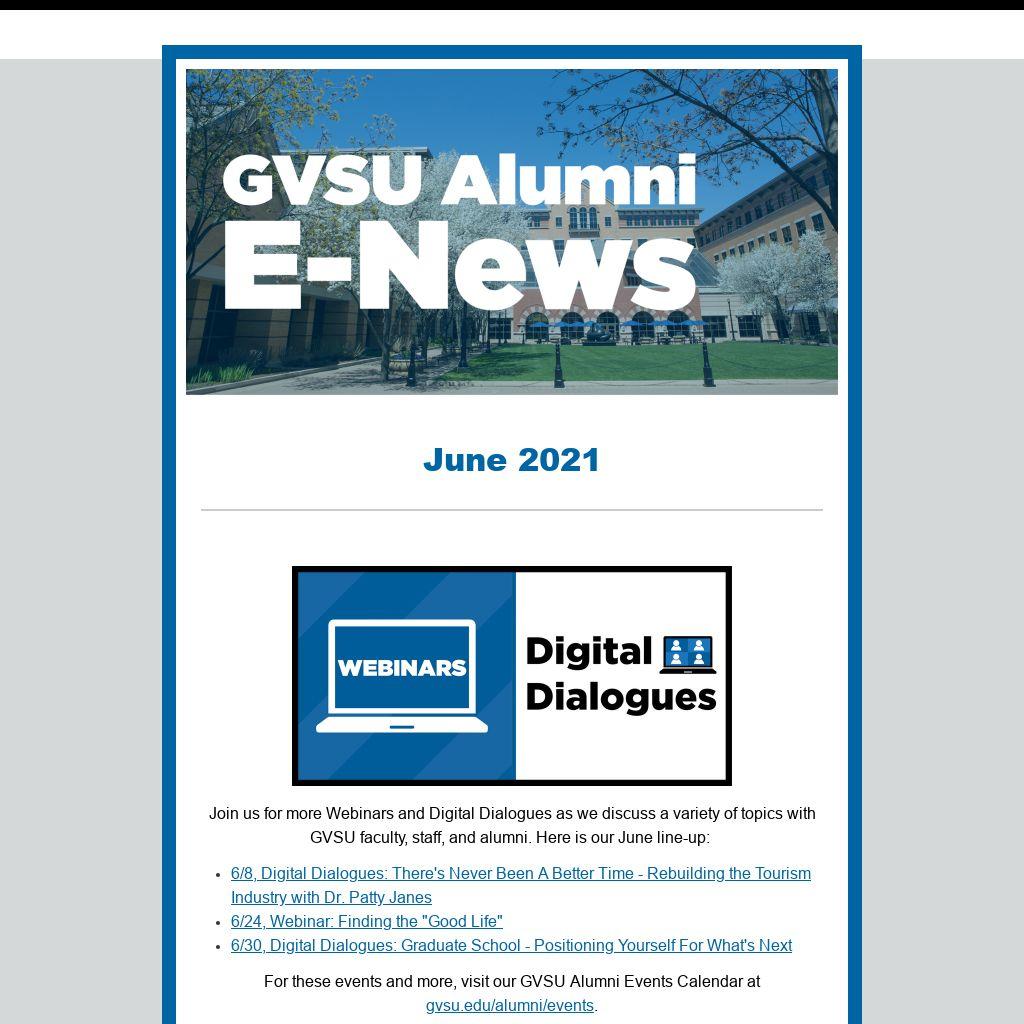Viewport: 1024px width, 1024px height.
Task: Tap the Webinars Digital Dialogues banner
Action: point(512,676)
